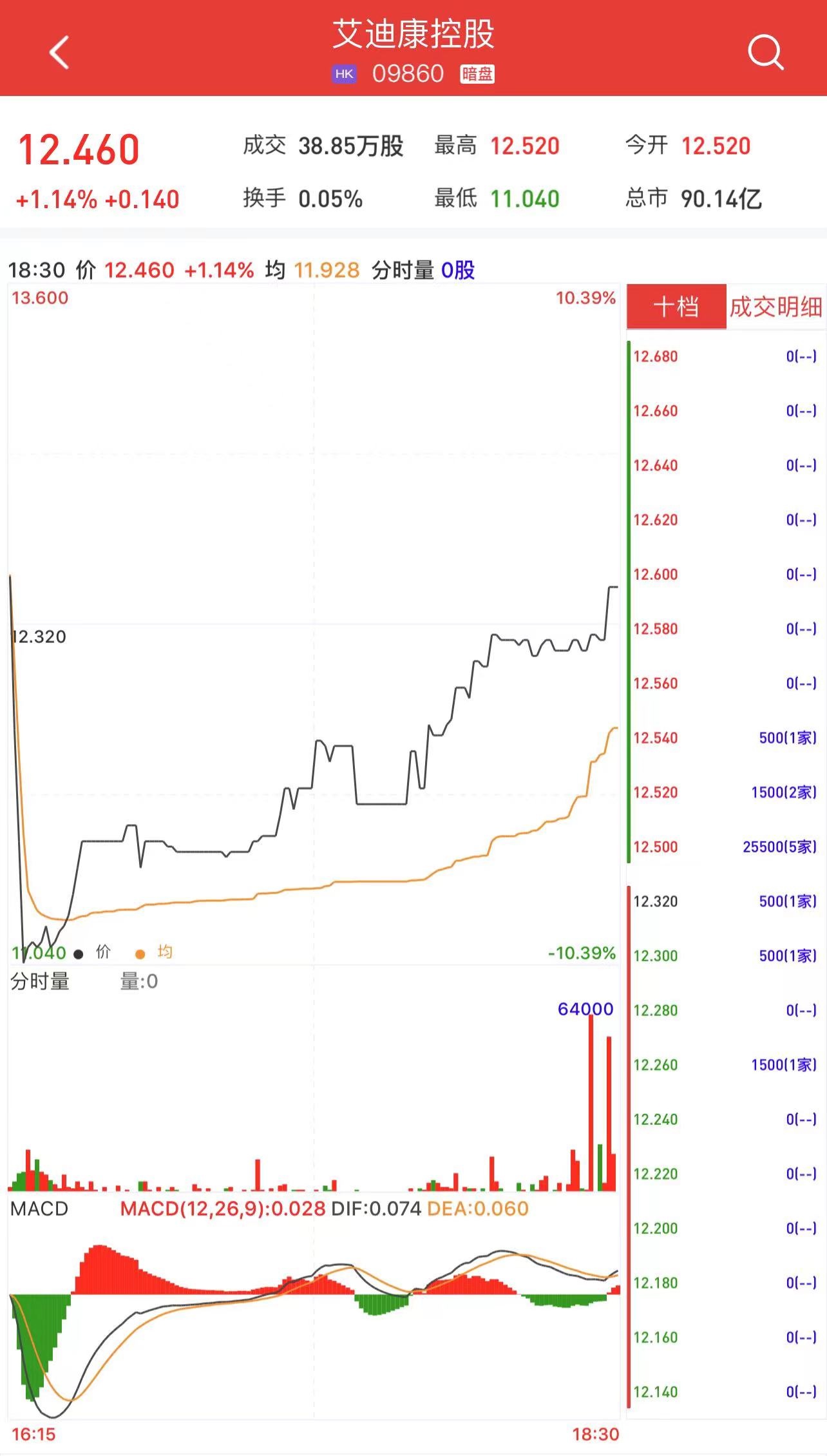Screen dimensions: 827x1456
Task: Go back using the top-left arrow
Action: [59, 52]
